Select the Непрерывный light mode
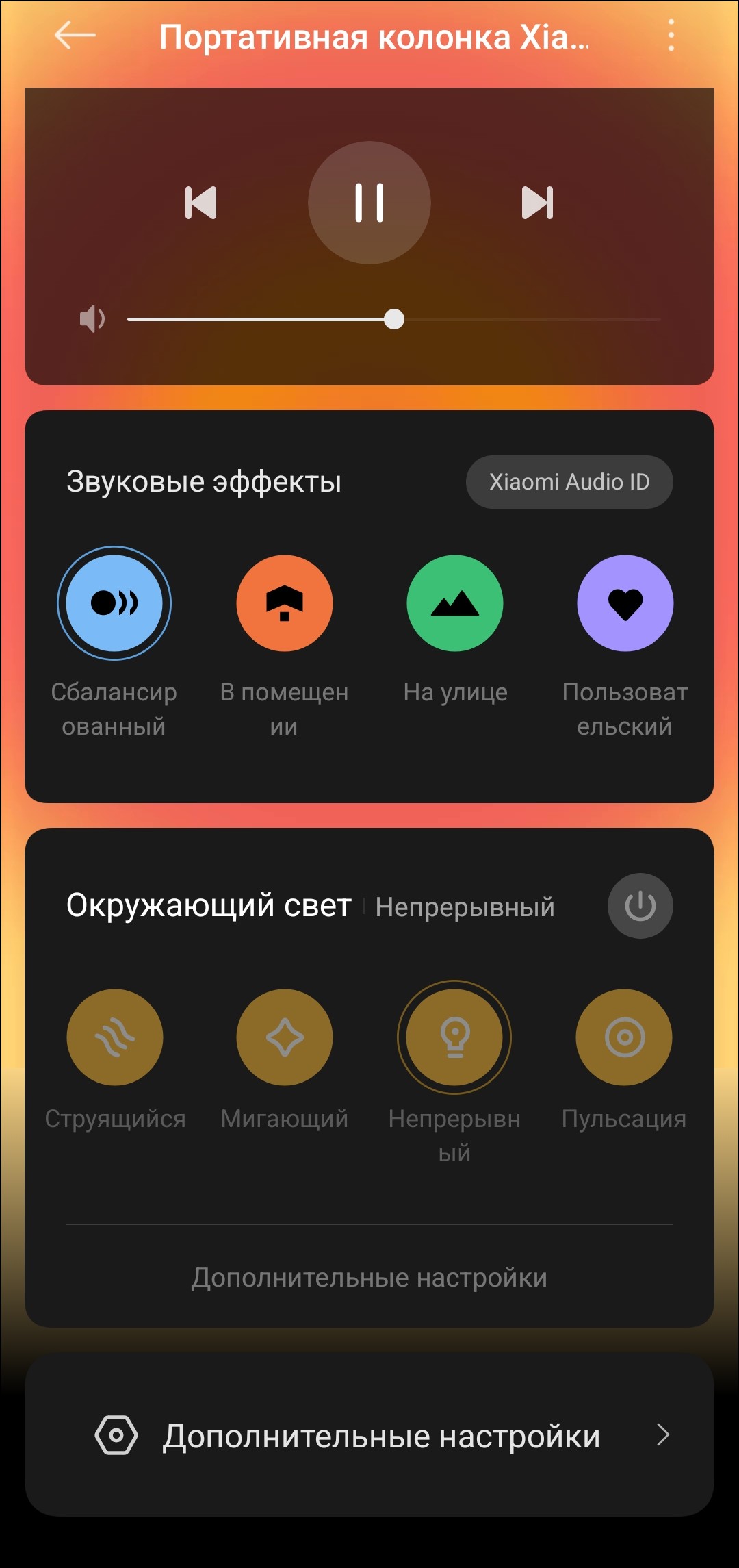Screen dimensions: 739x1568 pos(455,1037)
